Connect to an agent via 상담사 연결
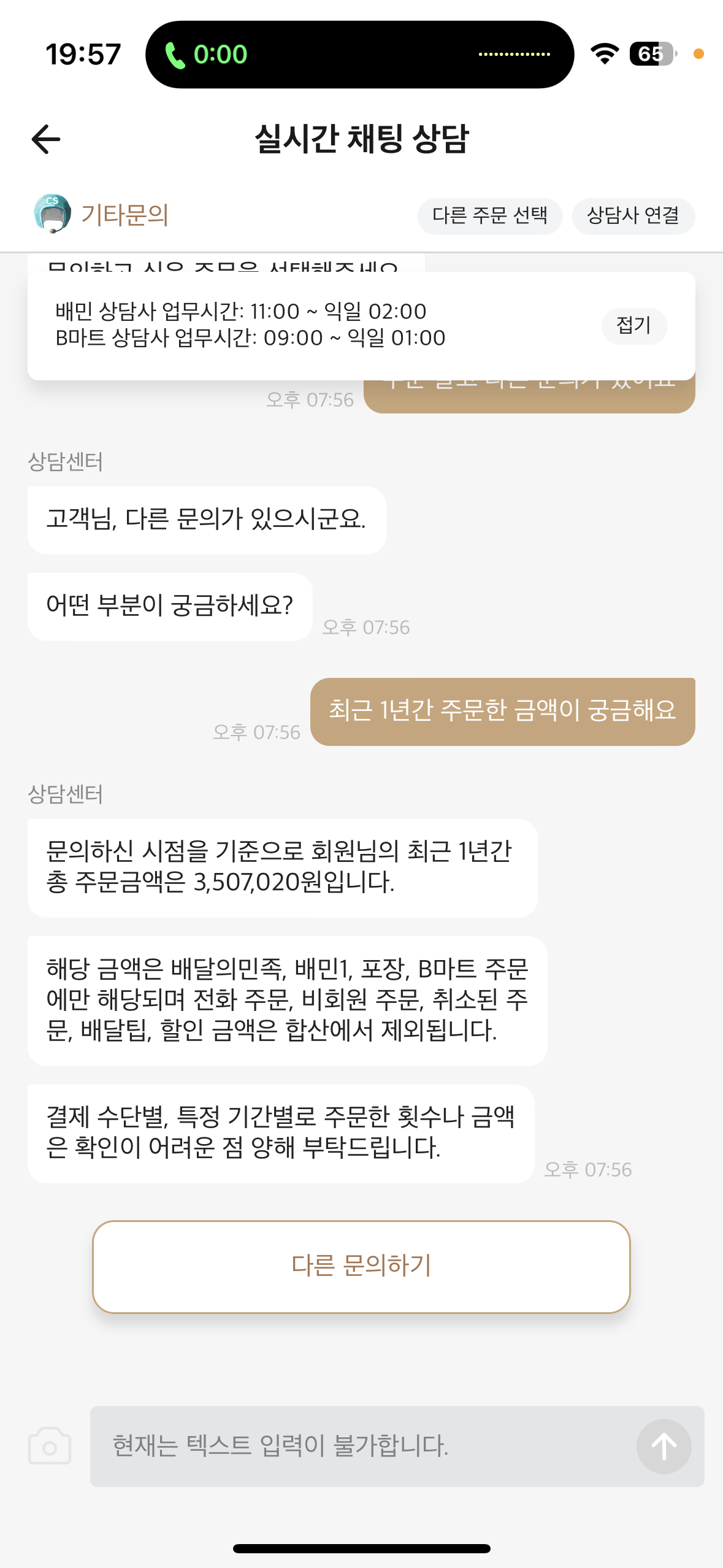Viewport: 723px width, 1568px height. point(633,216)
